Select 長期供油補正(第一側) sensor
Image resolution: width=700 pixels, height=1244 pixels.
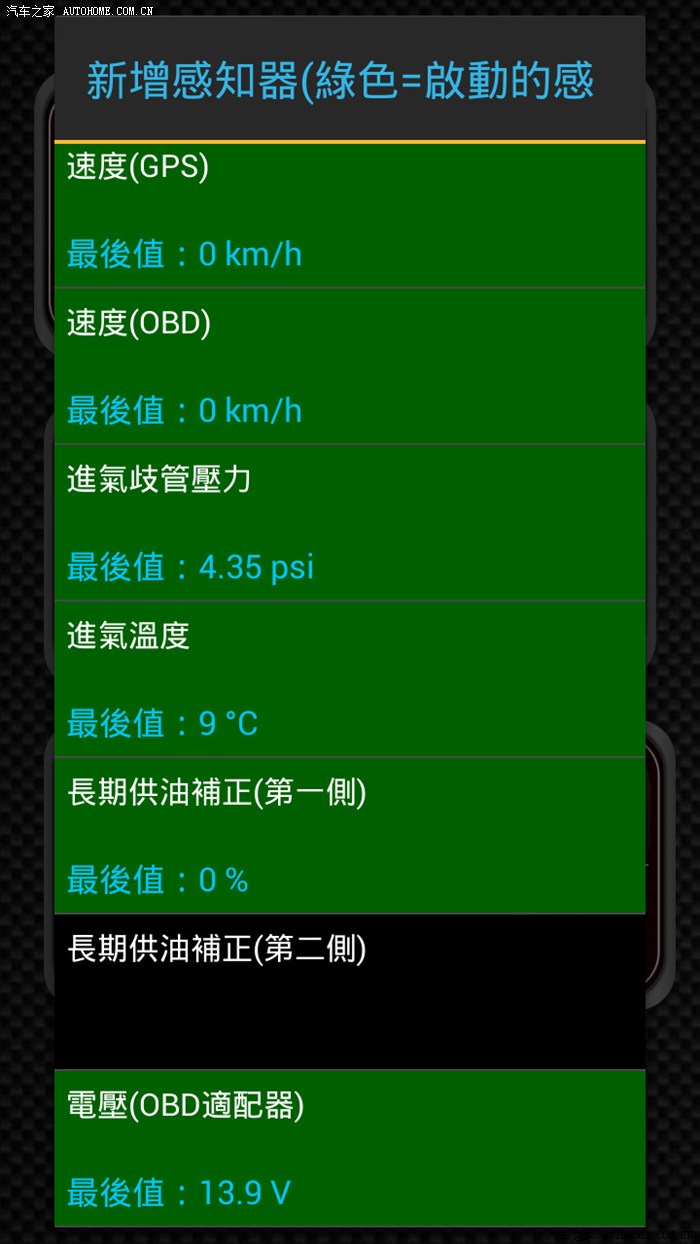coord(350,835)
